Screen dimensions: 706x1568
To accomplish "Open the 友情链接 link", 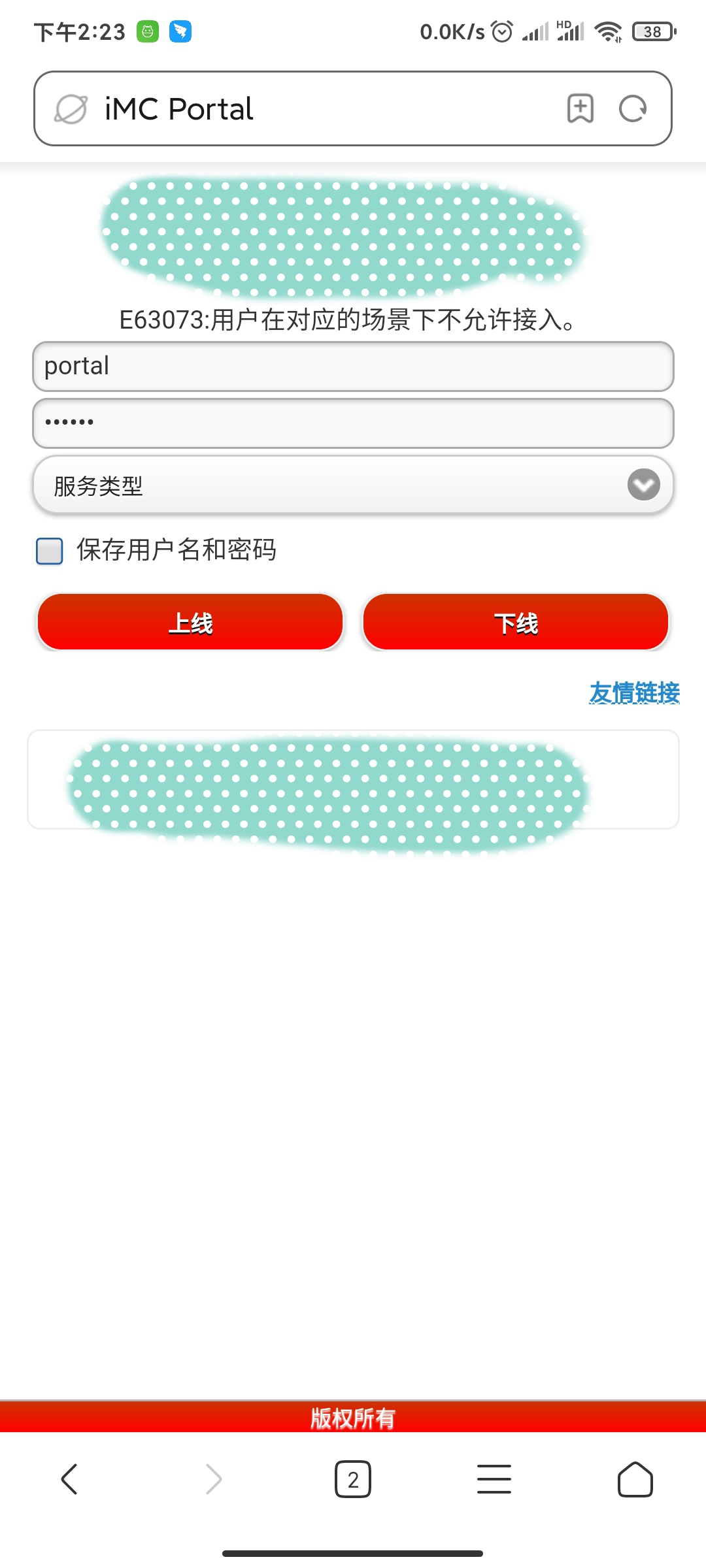I will click(634, 693).
